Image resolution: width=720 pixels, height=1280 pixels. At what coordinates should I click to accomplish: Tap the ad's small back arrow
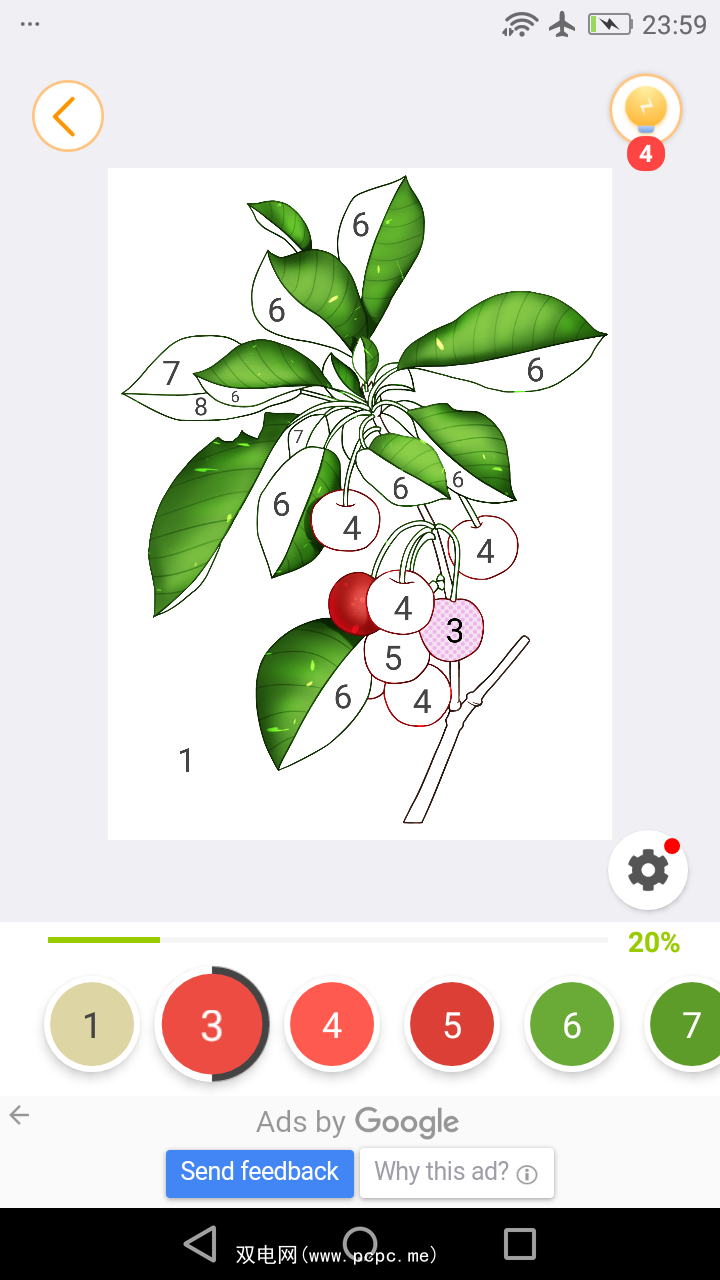[x=20, y=1116]
